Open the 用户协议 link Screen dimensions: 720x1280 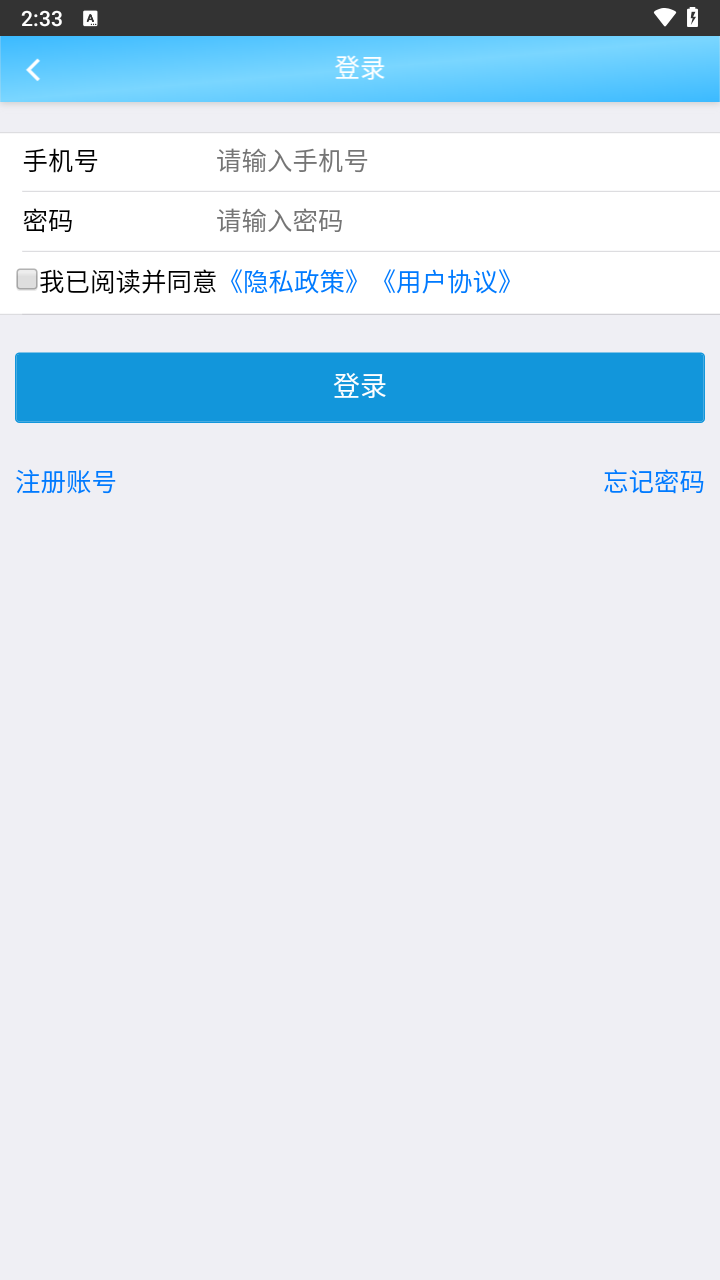point(448,282)
